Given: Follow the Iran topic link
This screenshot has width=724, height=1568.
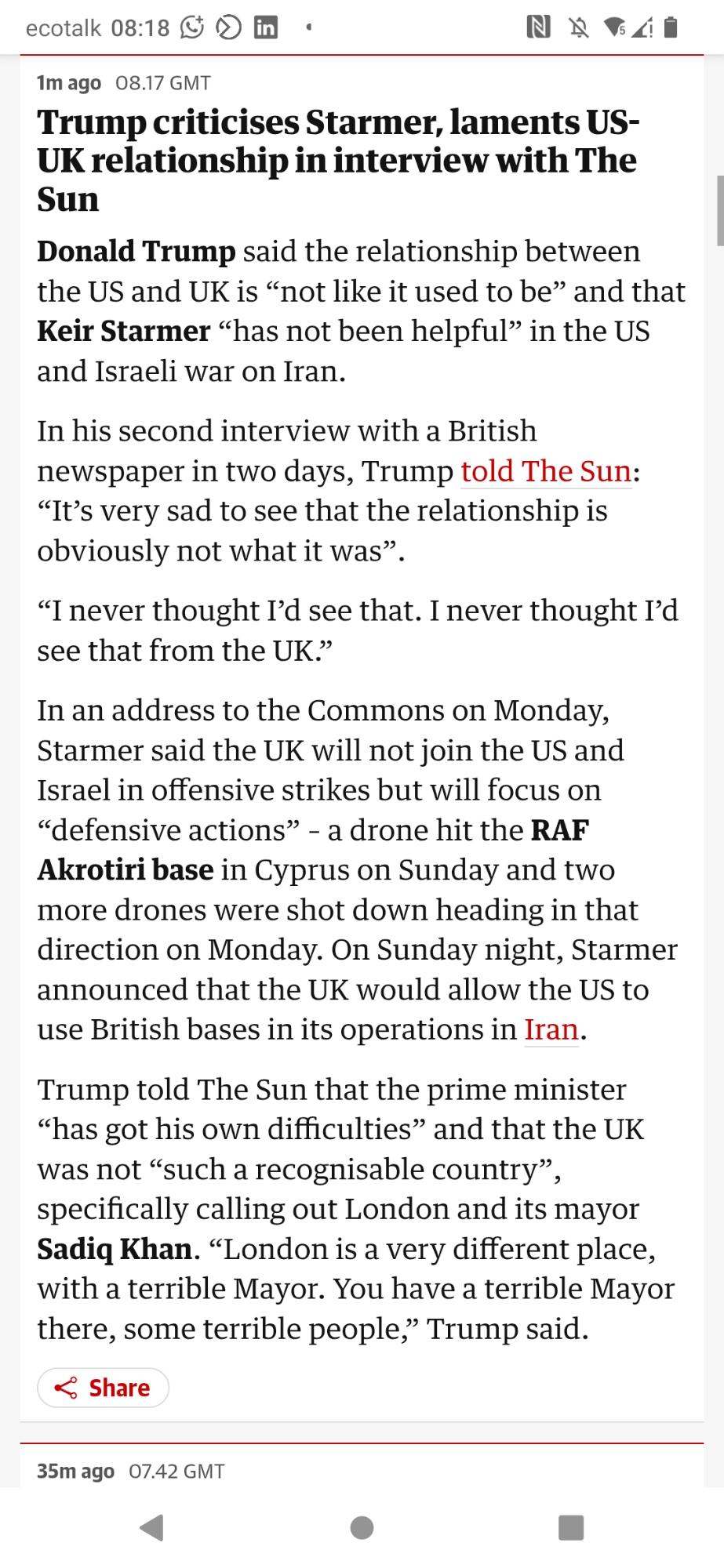Looking at the screenshot, I should [x=551, y=1029].
